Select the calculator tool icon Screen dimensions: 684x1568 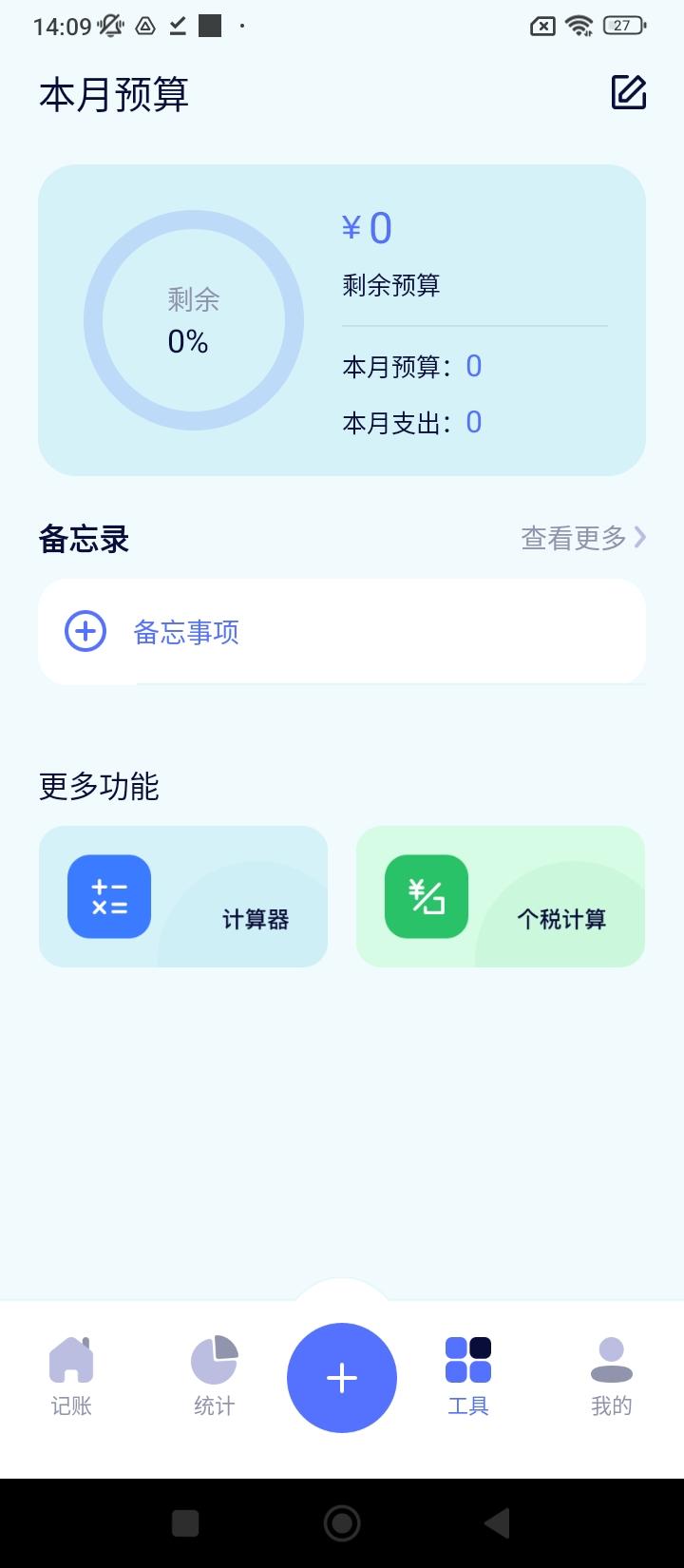(108, 896)
